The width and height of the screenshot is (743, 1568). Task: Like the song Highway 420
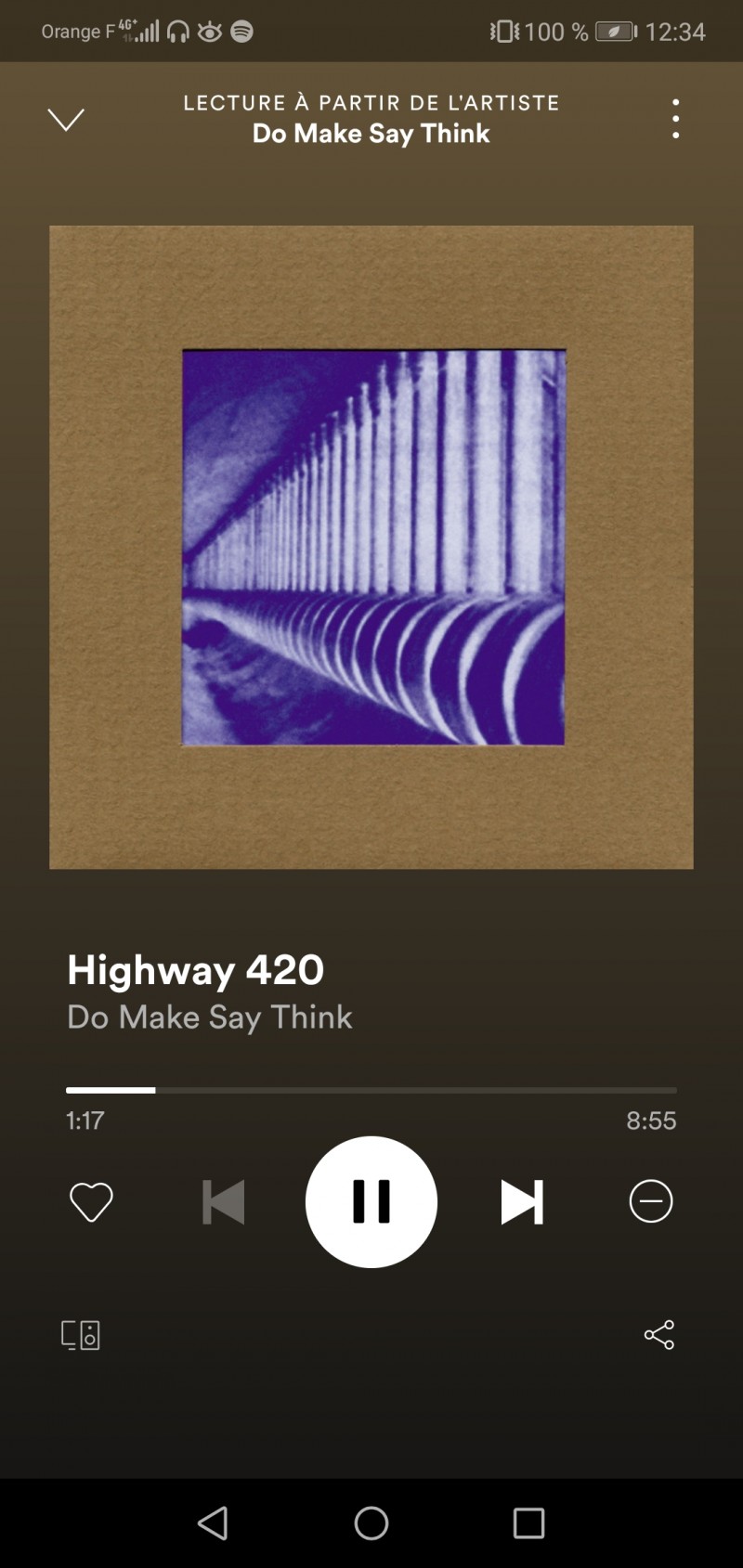(x=91, y=1201)
